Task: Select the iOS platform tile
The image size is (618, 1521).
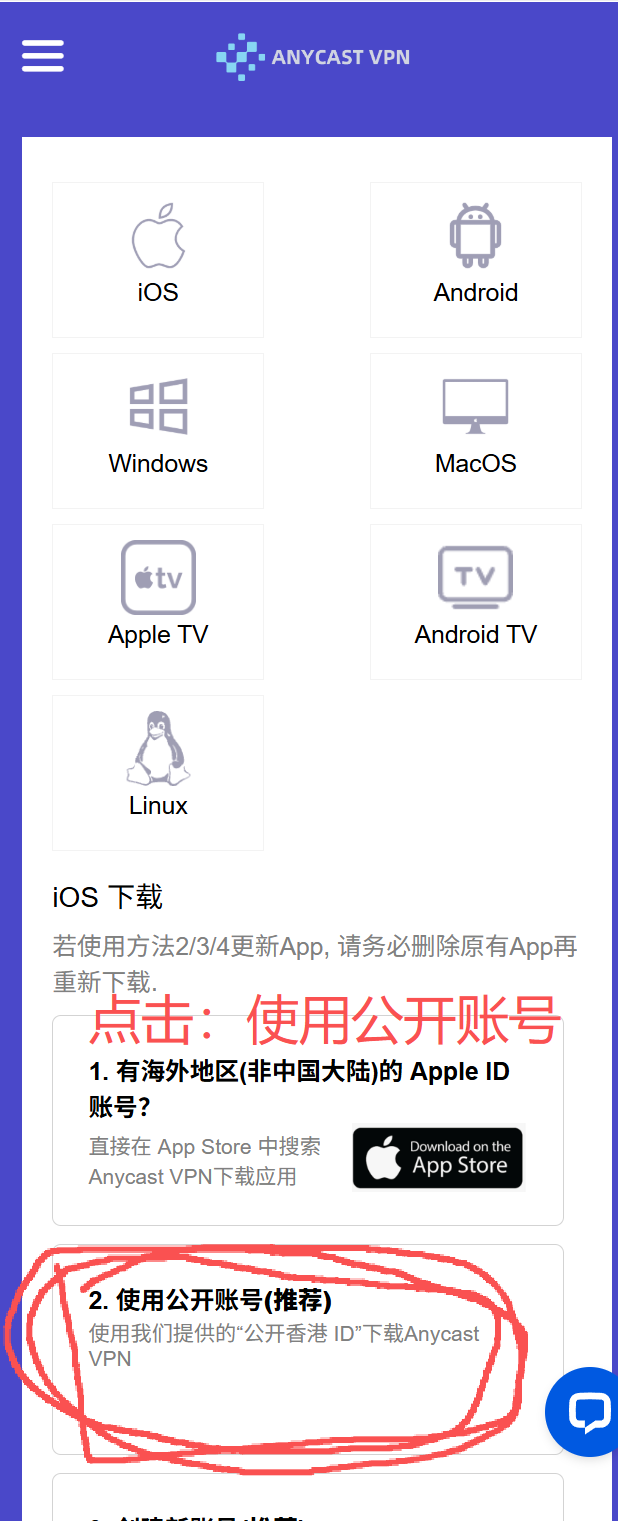Action: tap(158, 260)
